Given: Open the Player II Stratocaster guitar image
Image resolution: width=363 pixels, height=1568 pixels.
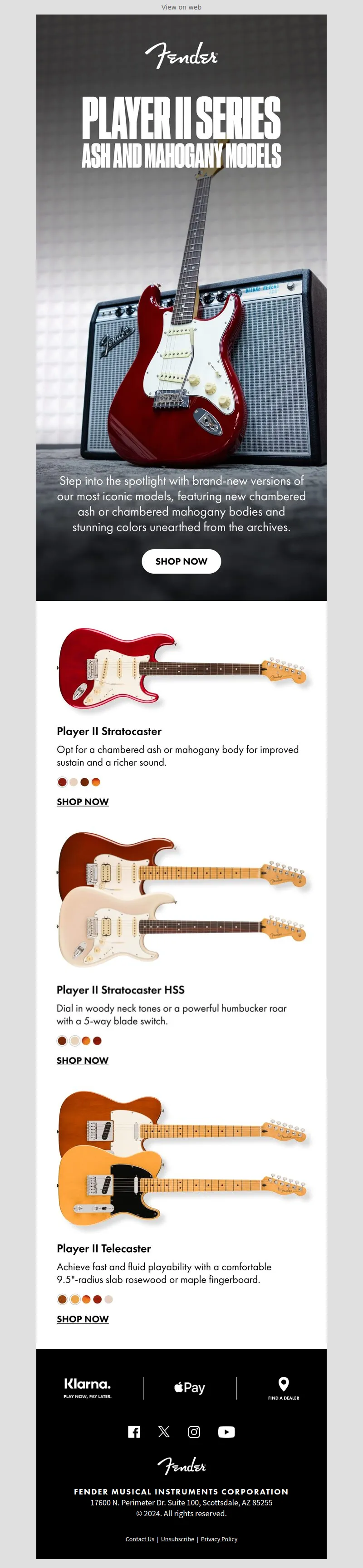Looking at the screenshot, I should (x=181, y=669).
